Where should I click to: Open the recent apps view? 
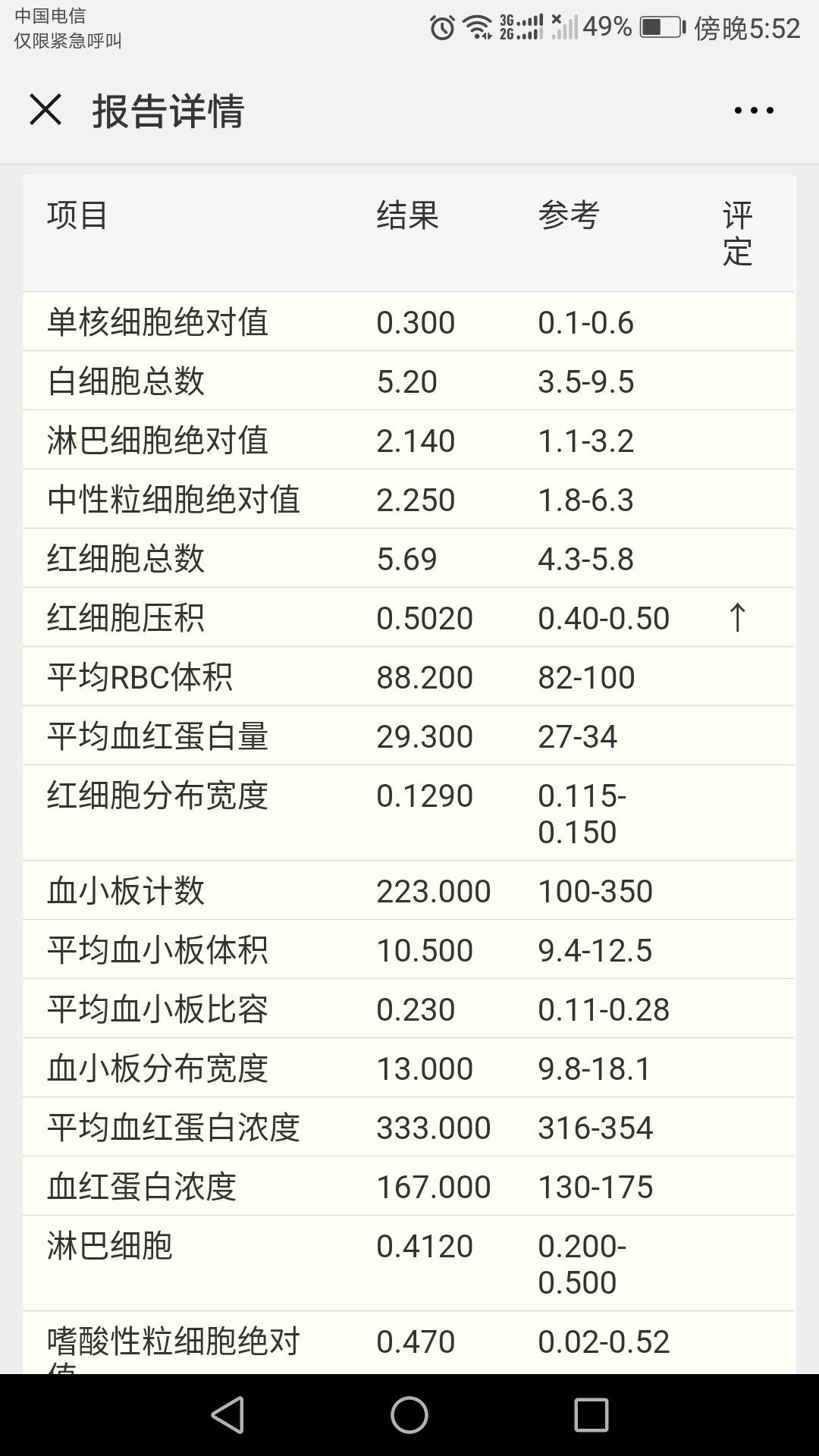[x=591, y=1414]
